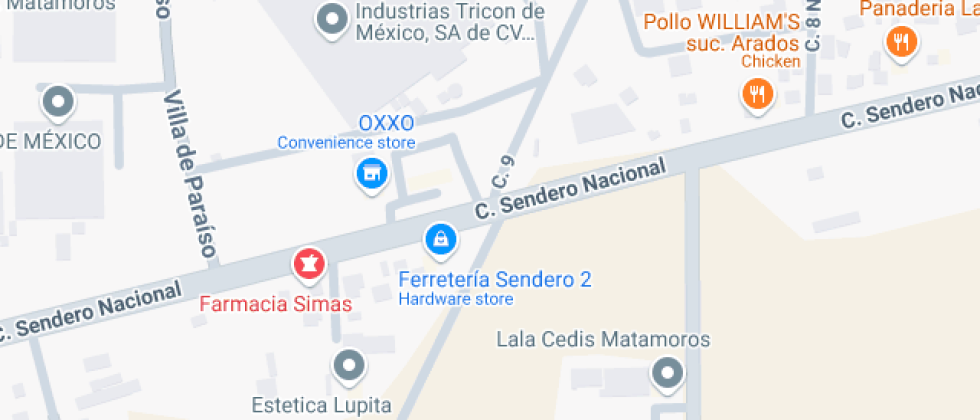
Task: Tap the Farmacia Simas pharmacy pin
Action: pyautogui.click(x=309, y=265)
